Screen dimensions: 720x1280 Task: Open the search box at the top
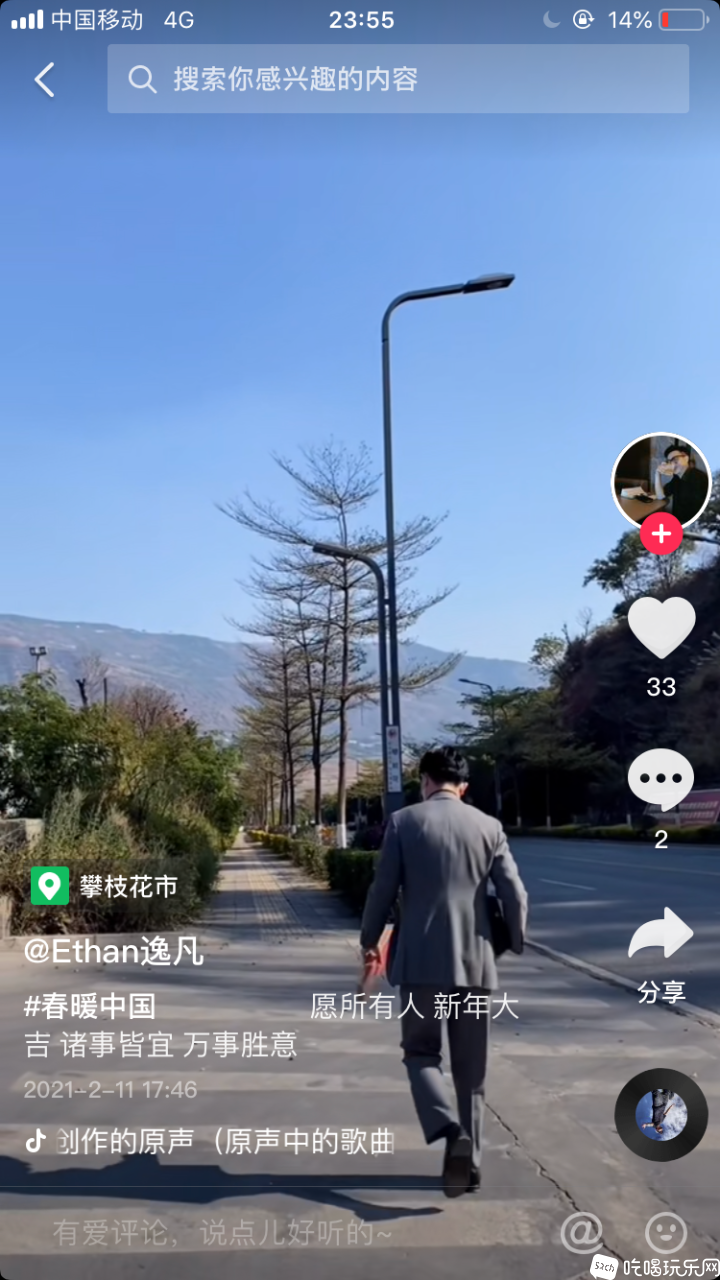coord(398,79)
